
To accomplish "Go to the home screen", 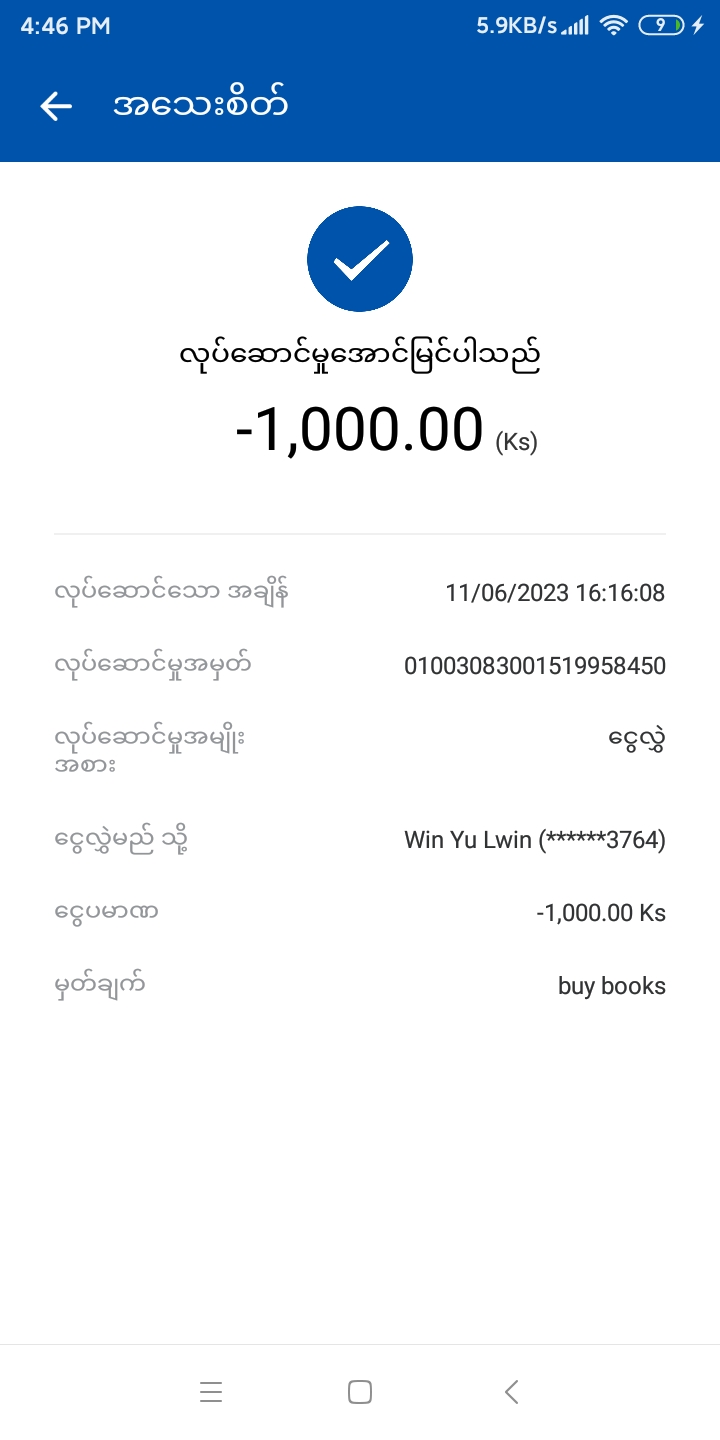I will [x=360, y=1391].
